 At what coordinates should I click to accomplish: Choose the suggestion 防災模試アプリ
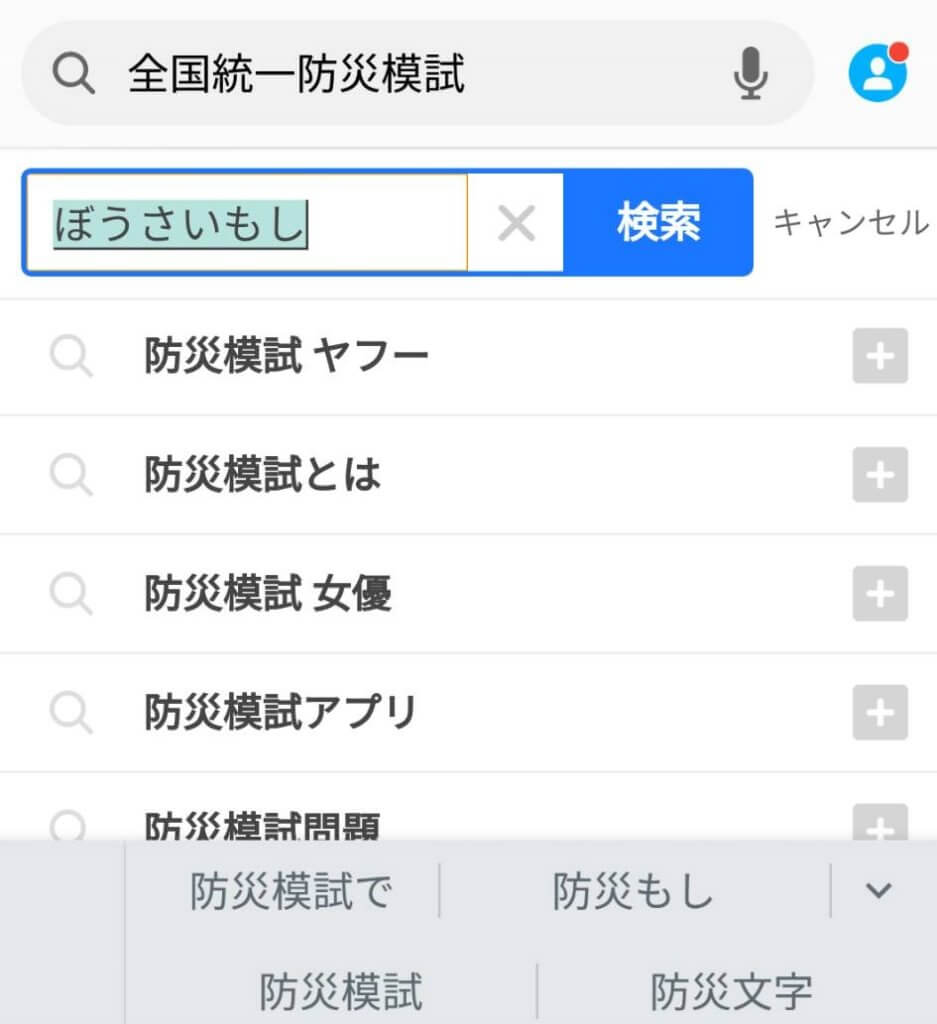[x=280, y=713]
